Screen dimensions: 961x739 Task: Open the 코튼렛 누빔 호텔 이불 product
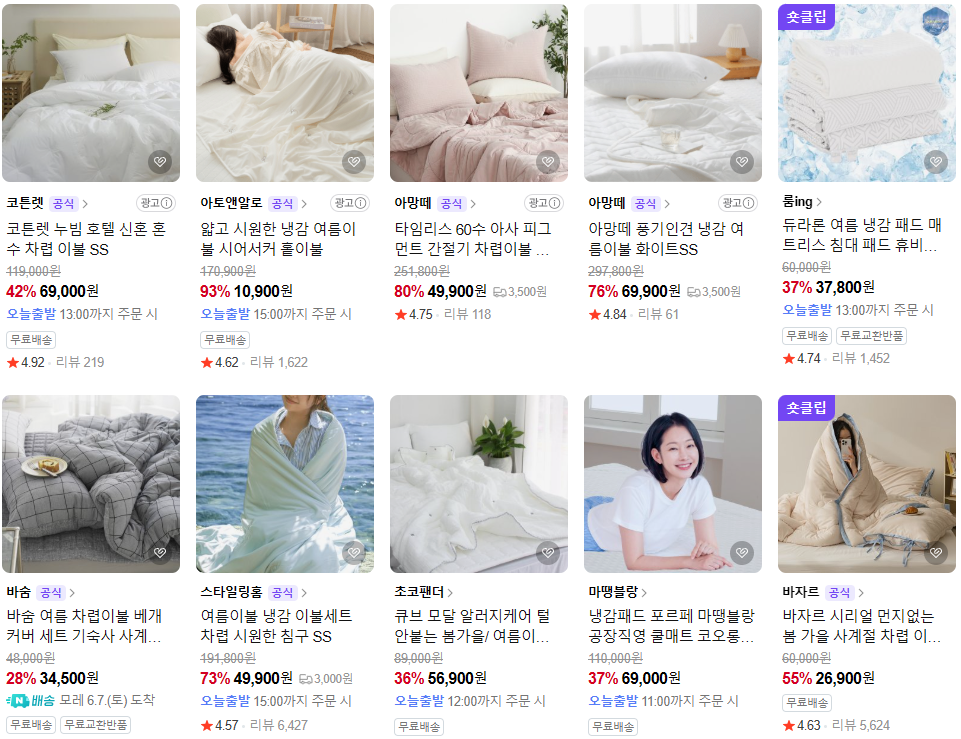pyautogui.click(x=86, y=239)
